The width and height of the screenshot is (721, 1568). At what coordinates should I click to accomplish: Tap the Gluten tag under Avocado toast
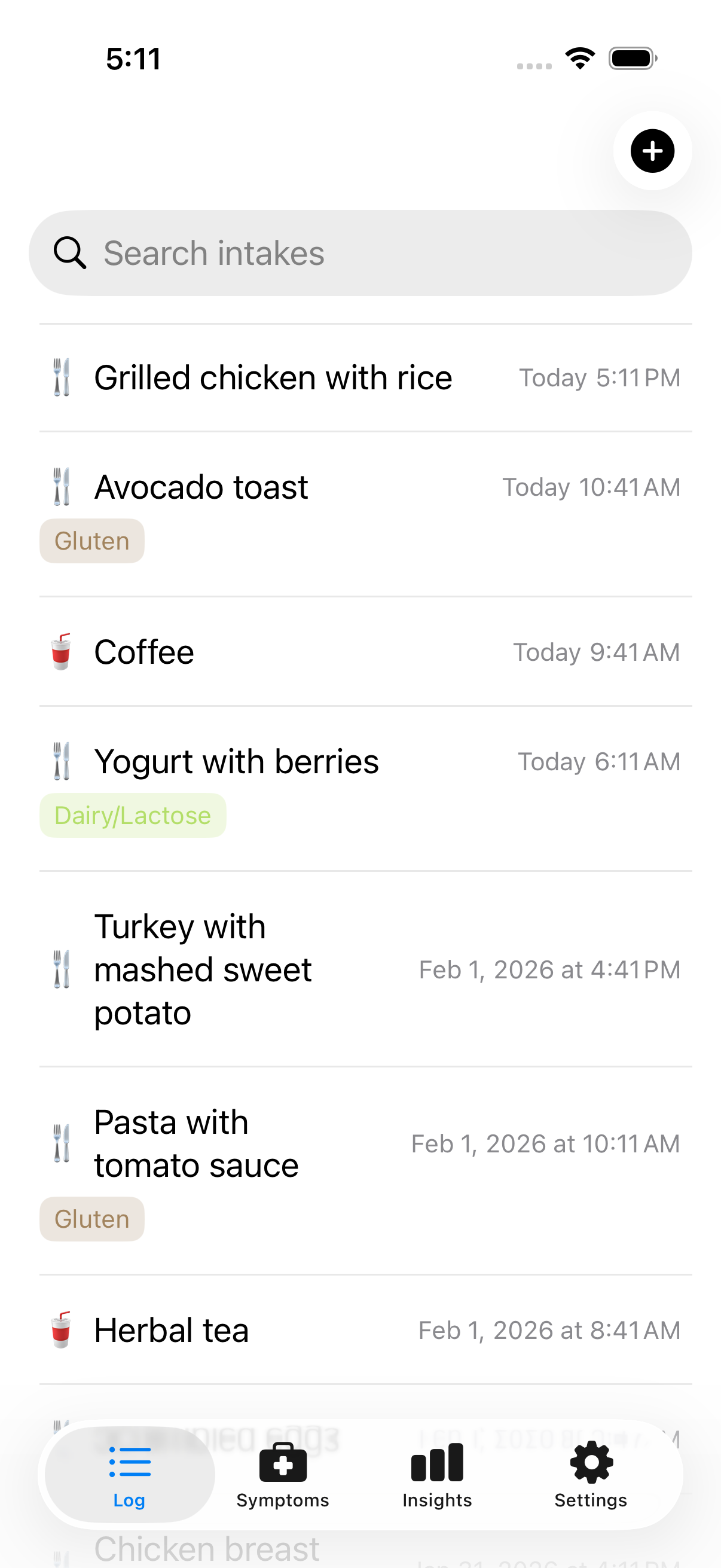[x=91, y=540]
